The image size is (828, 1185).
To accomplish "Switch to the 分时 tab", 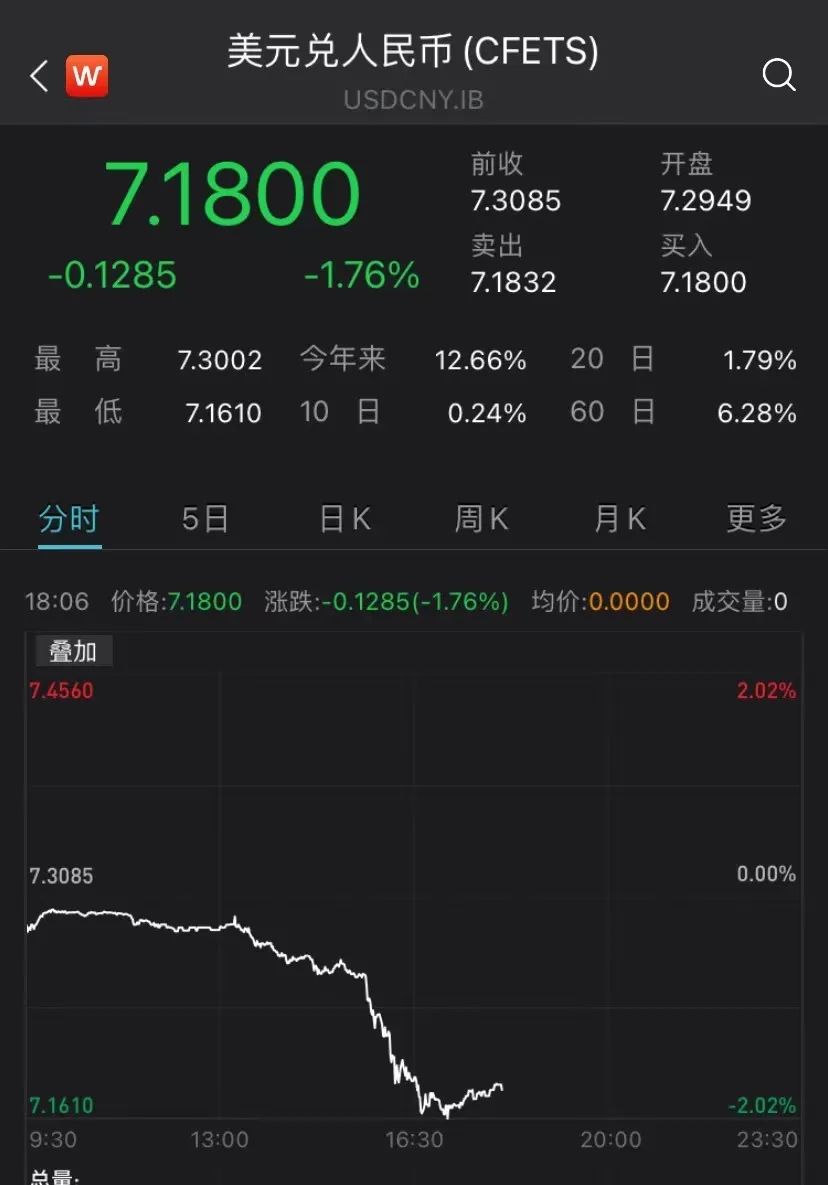I will tap(68, 519).
